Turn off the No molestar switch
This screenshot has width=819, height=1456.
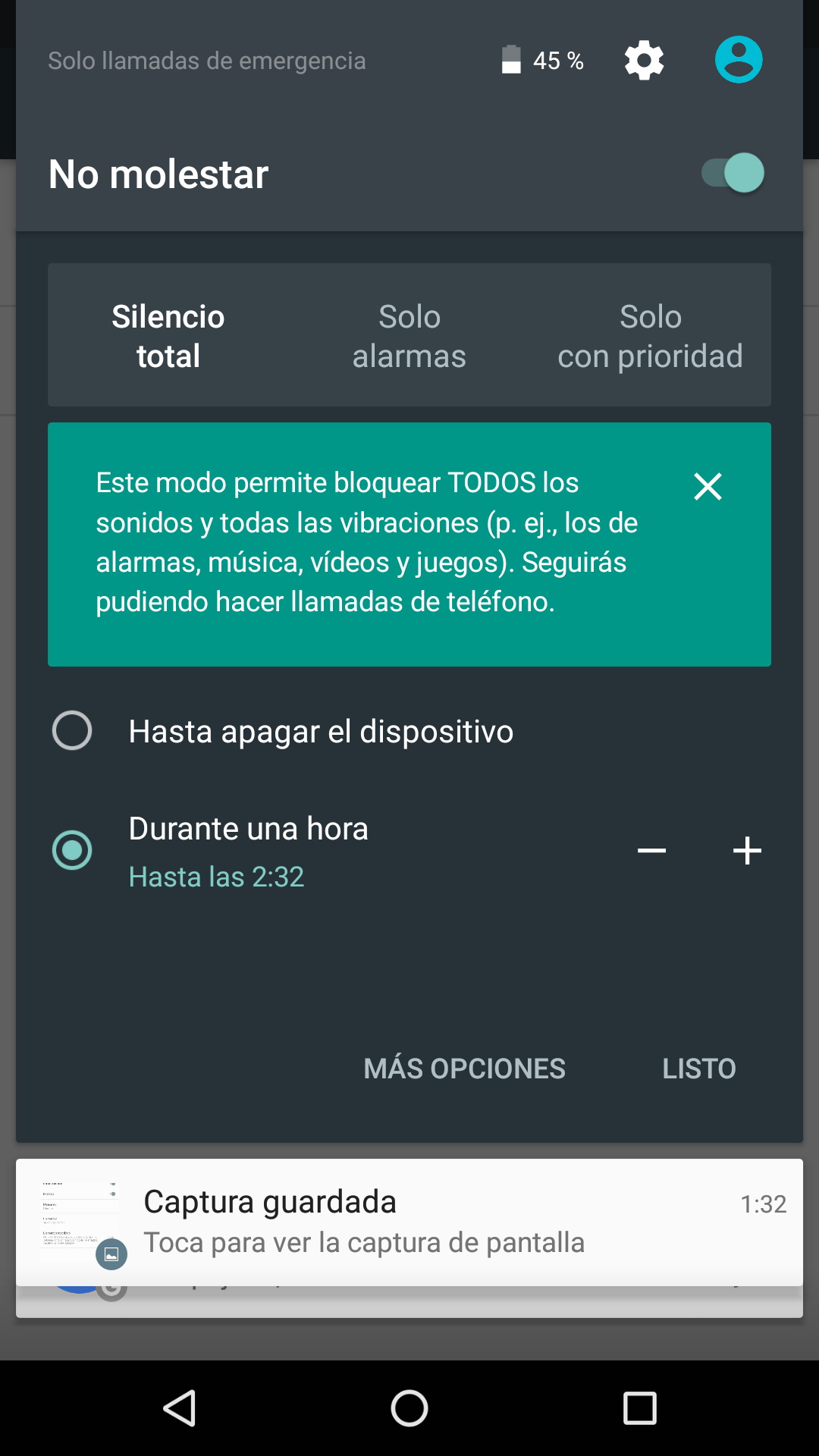pyautogui.click(x=733, y=173)
